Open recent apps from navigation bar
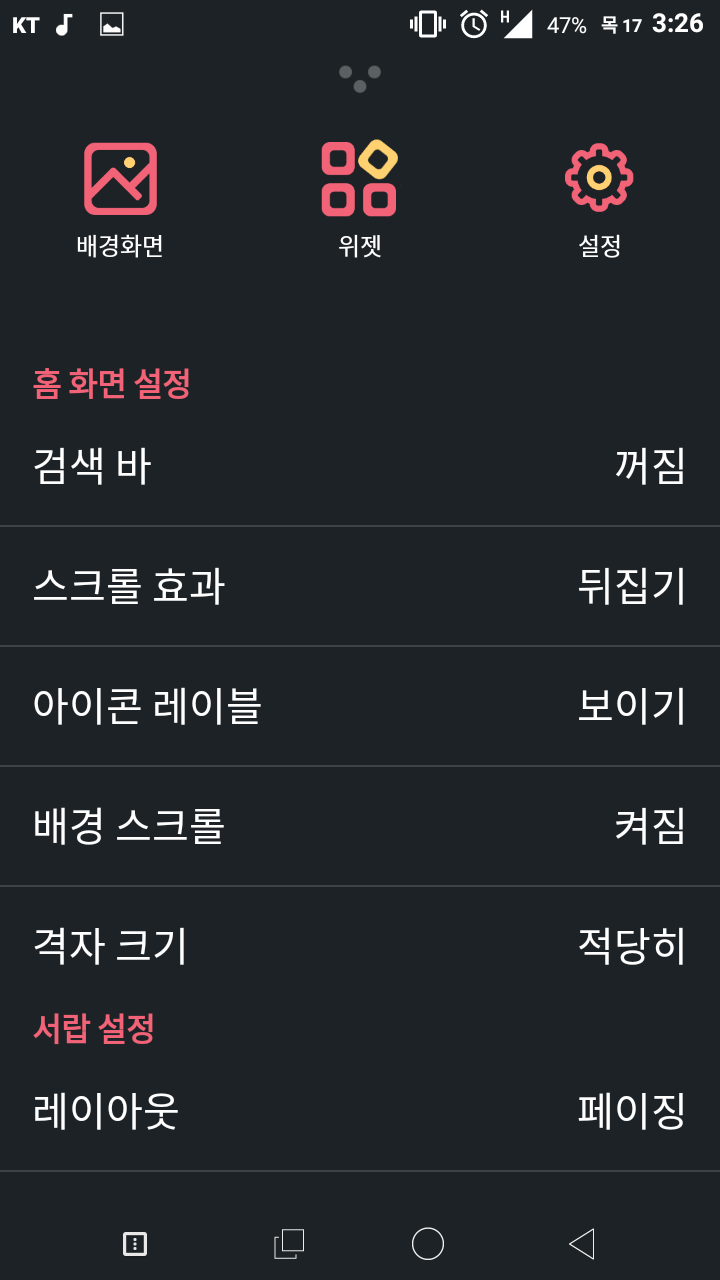 point(289,1244)
